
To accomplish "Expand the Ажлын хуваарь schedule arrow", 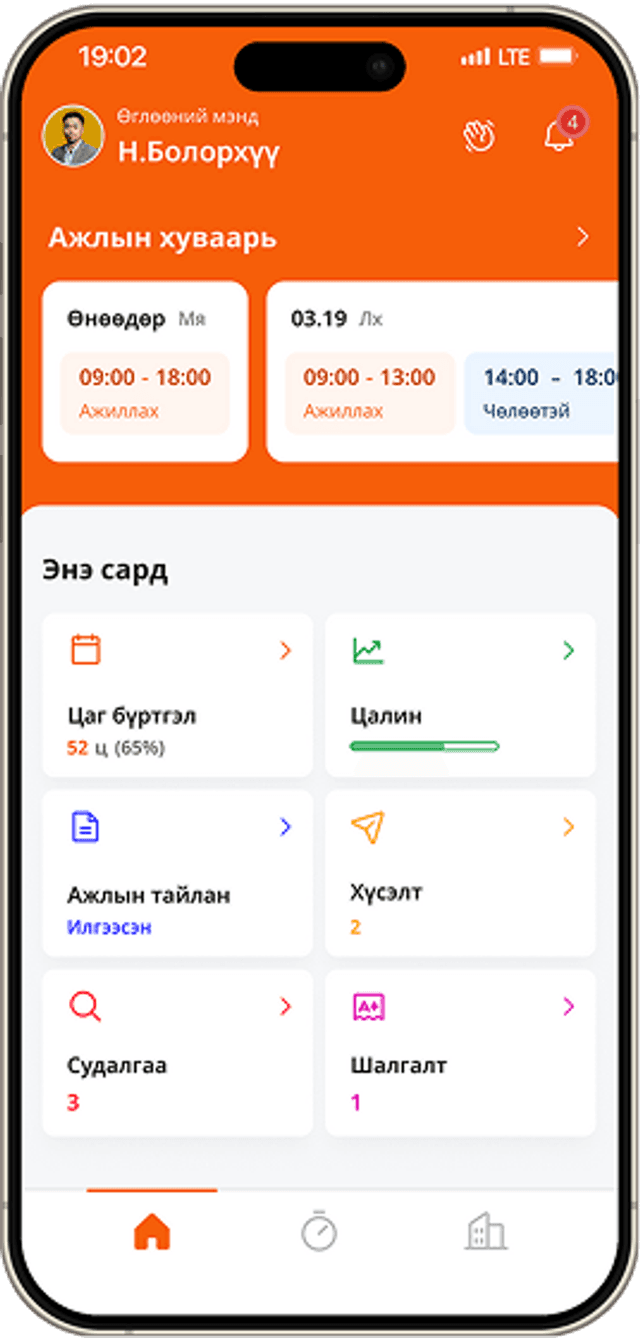I will 583,237.
